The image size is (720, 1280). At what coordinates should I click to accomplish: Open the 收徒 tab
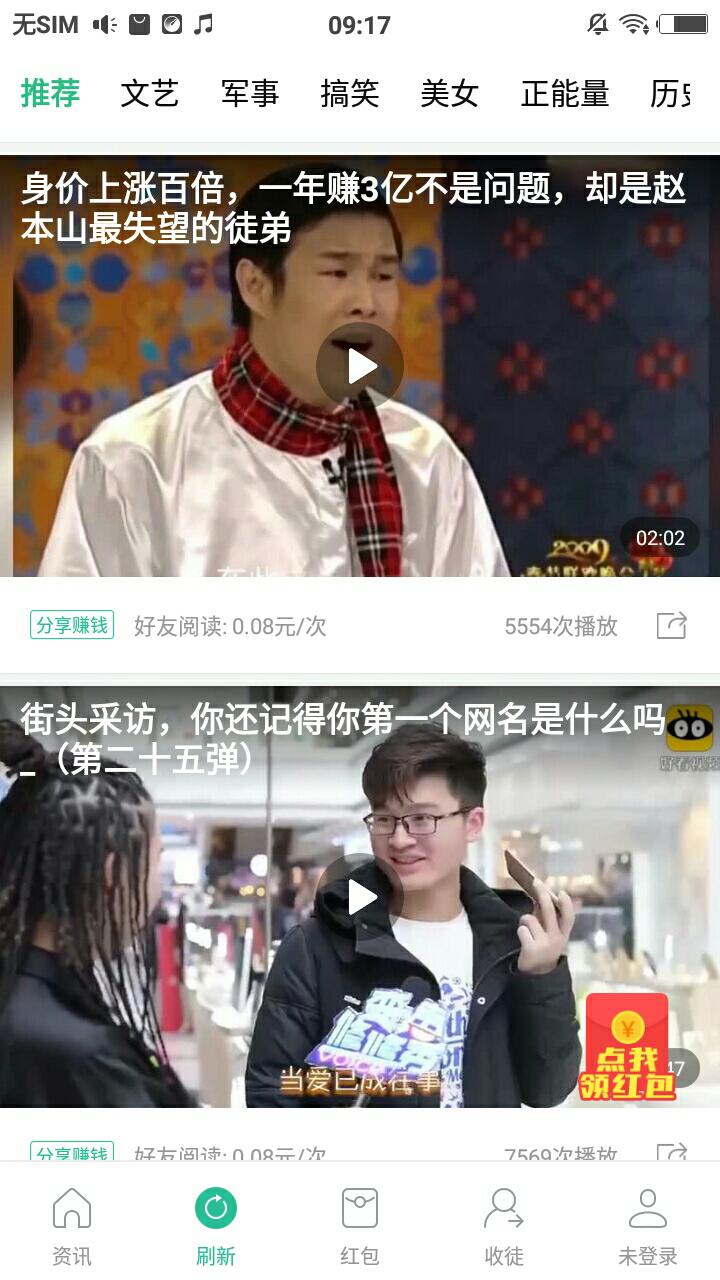tap(504, 1226)
